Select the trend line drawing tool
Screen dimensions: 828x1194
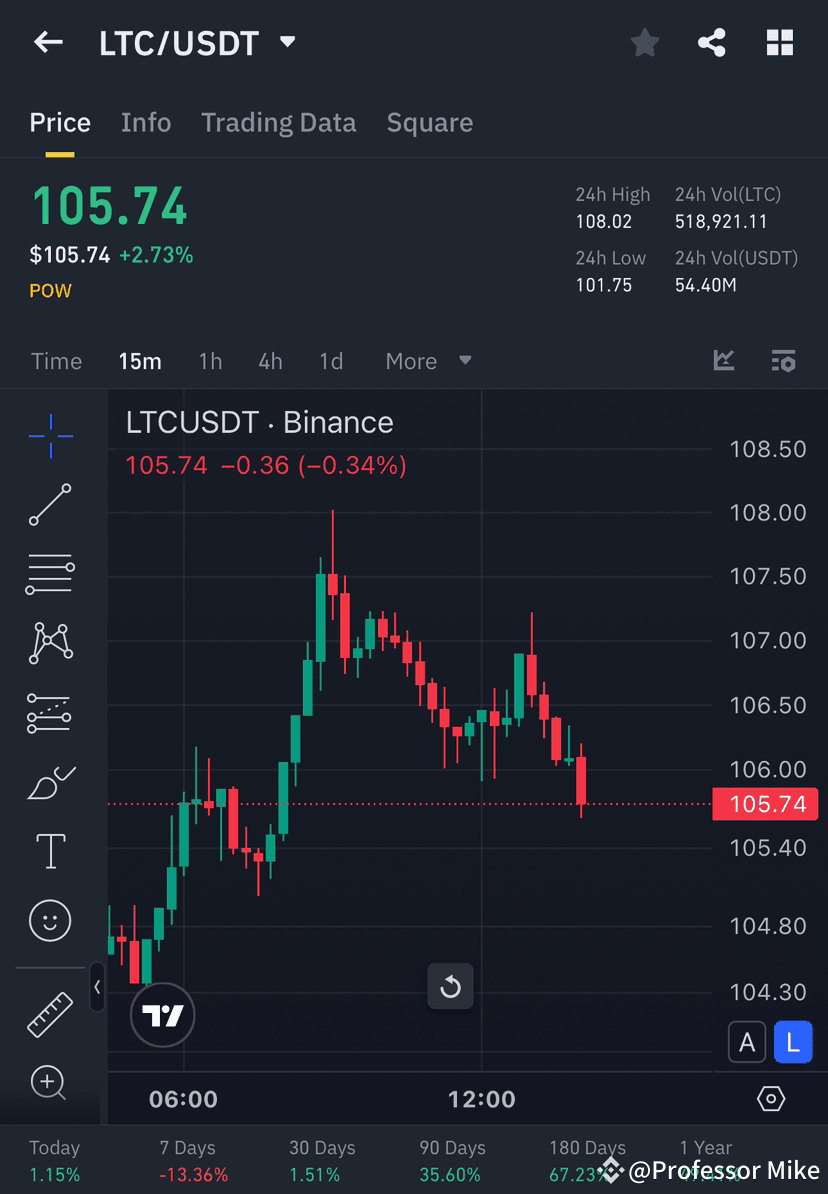click(x=50, y=505)
